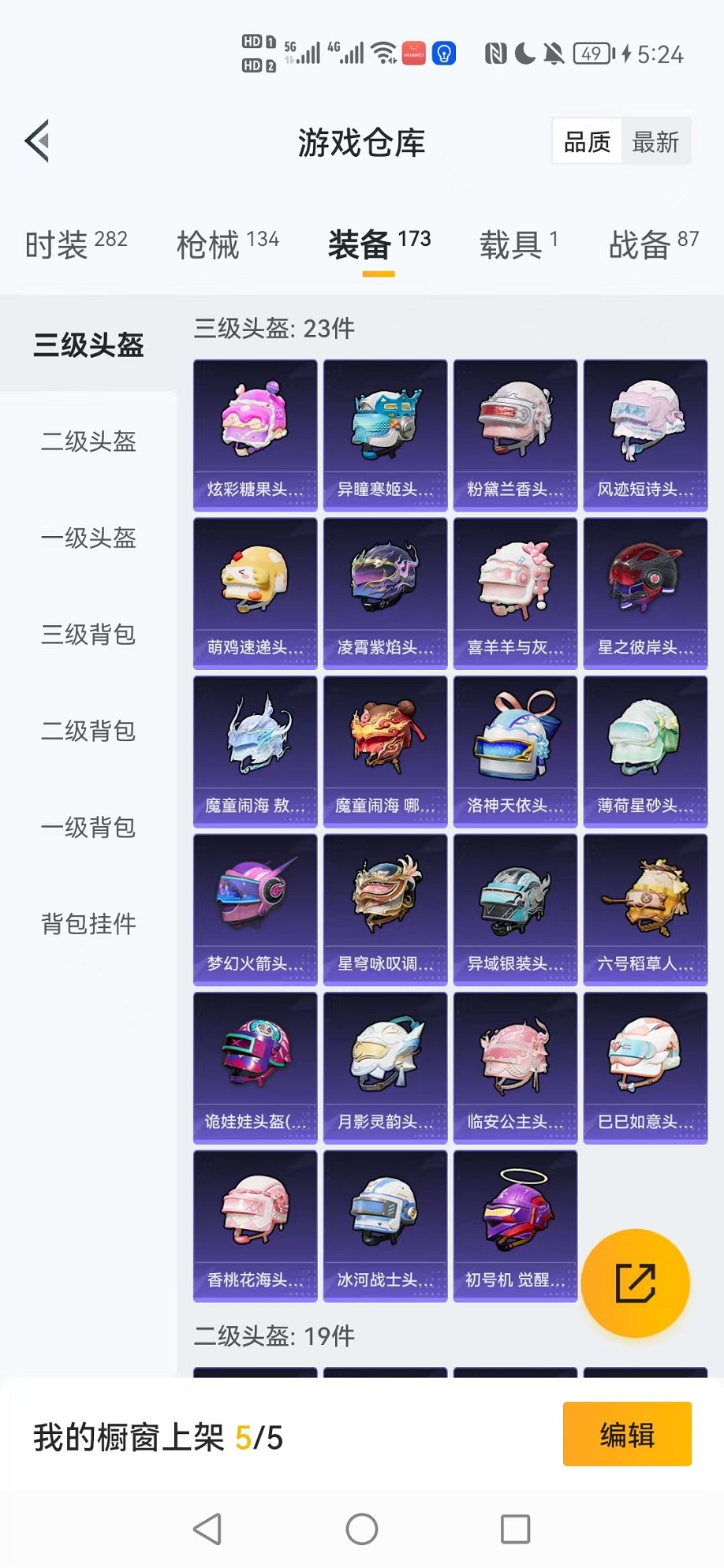Jump to the 三级背包 category

(88, 635)
